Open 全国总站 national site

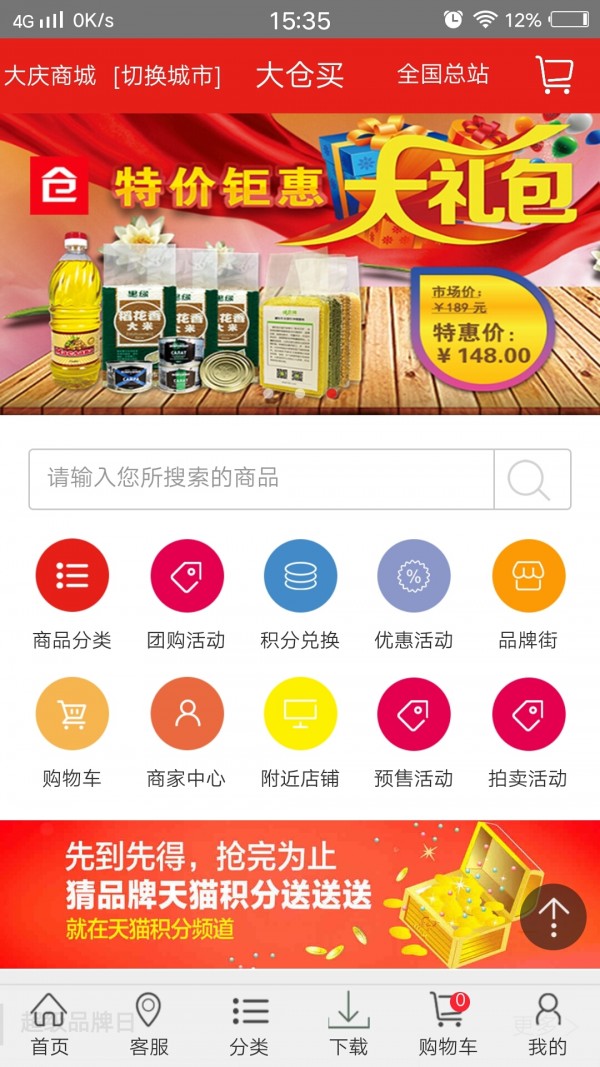point(443,74)
